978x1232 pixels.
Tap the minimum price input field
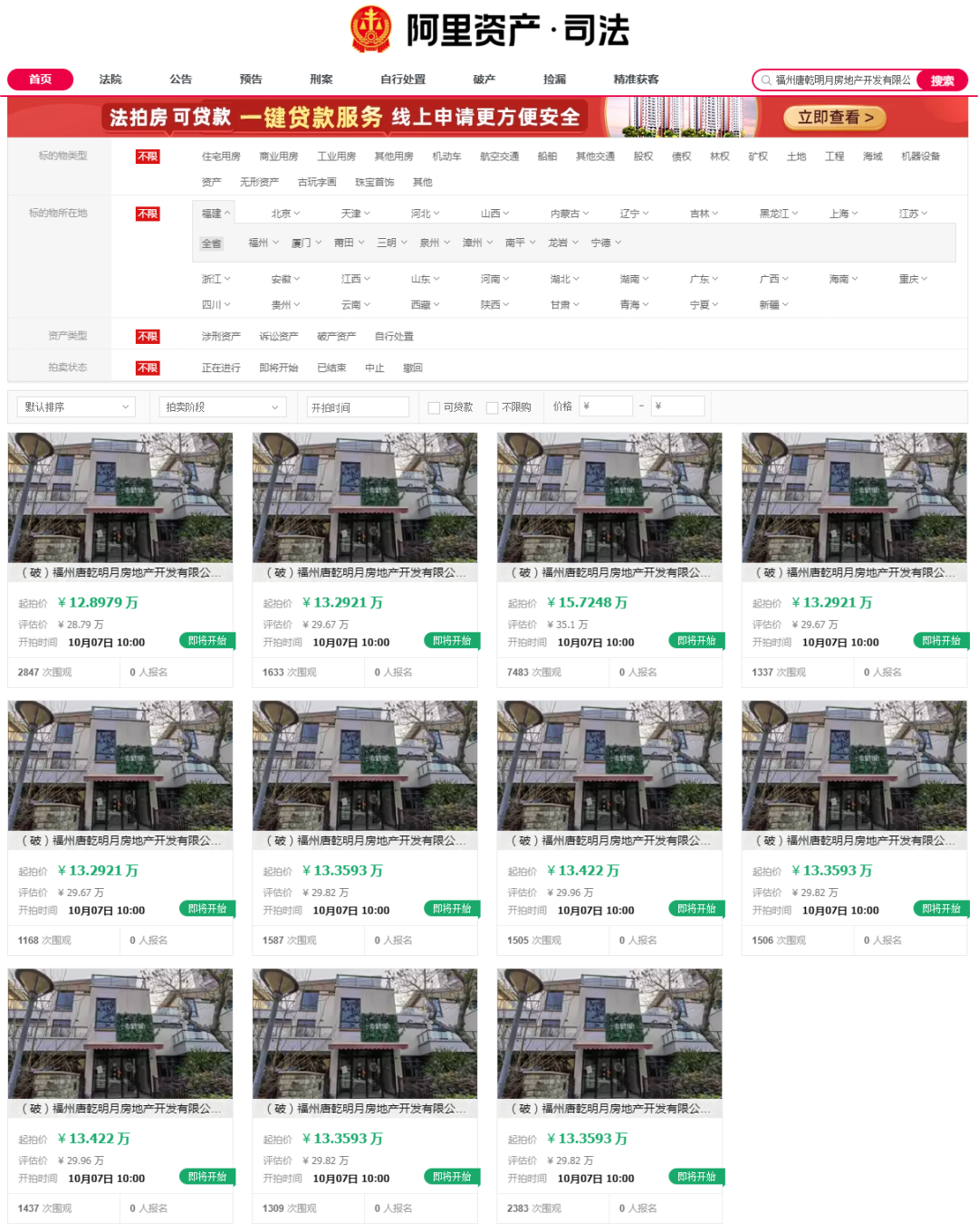click(x=606, y=406)
